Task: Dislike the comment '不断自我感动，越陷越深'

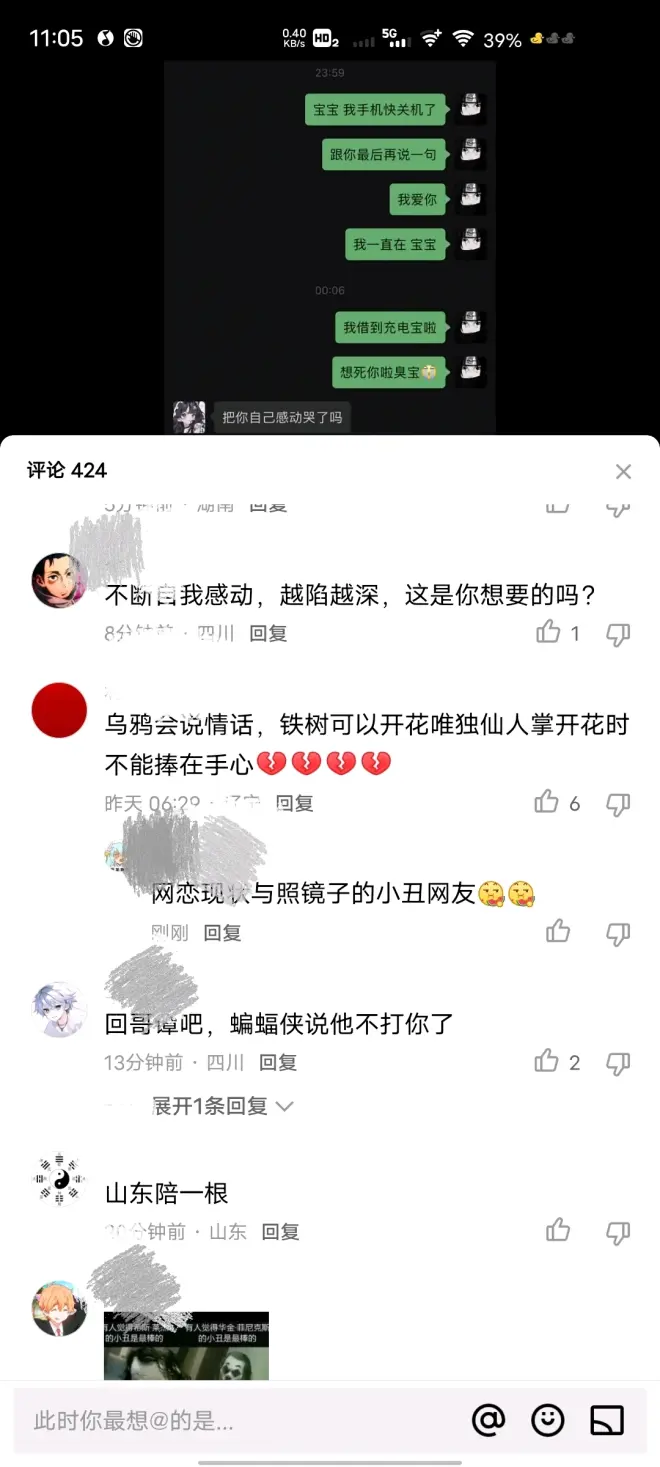Action: (618, 633)
